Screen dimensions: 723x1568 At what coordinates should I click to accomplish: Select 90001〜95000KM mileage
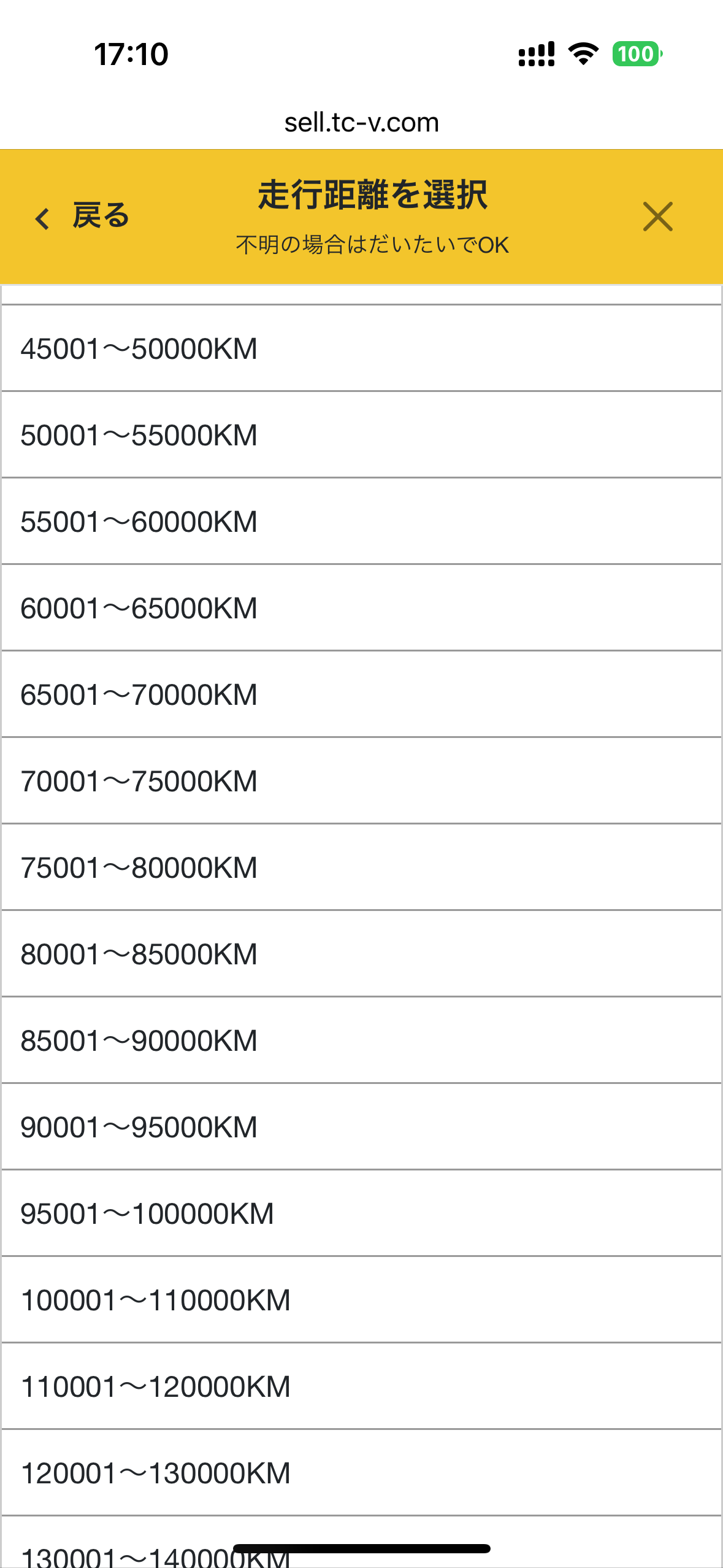pyautogui.click(x=361, y=1127)
